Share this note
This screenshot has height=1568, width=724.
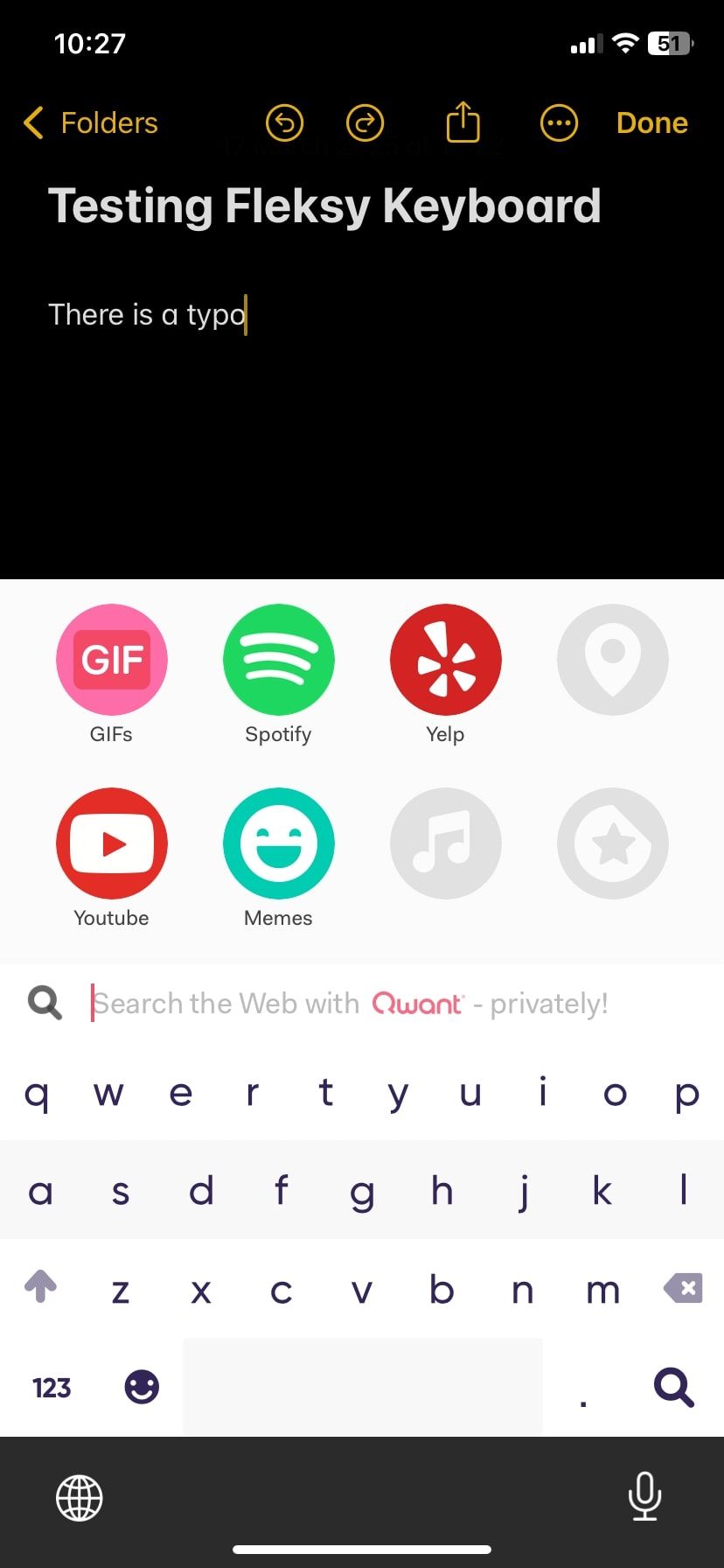pyautogui.click(x=463, y=122)
